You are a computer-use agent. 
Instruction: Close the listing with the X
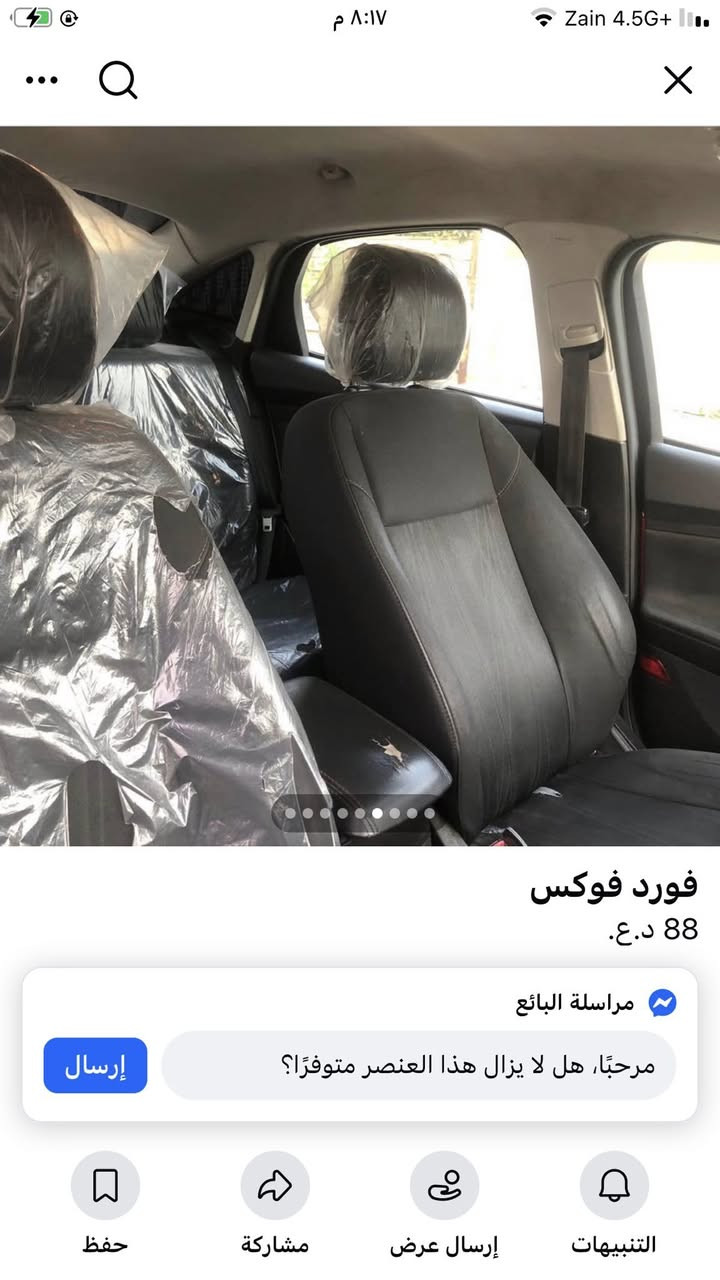(677, 80)
